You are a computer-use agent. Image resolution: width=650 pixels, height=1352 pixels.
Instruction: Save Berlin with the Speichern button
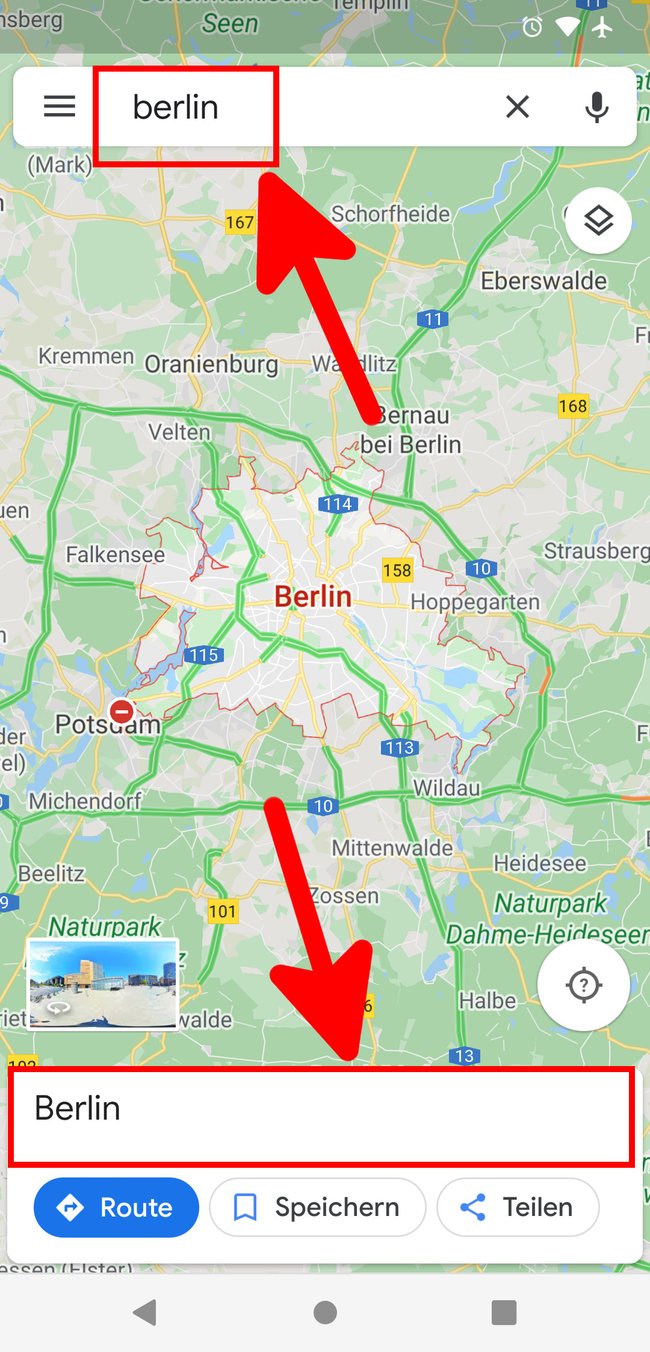pos(317,1207)
